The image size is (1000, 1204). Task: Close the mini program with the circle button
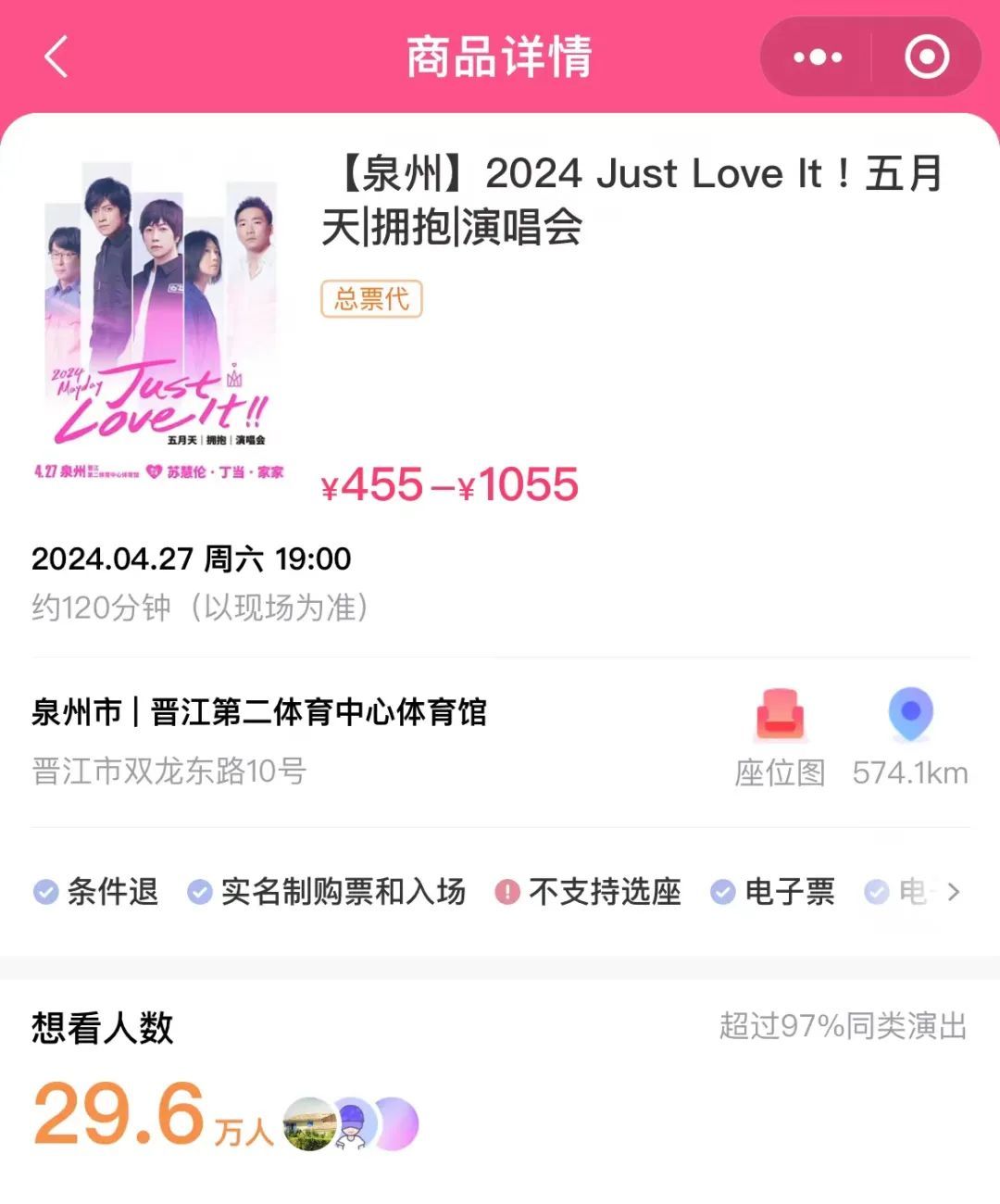[927, 57]
